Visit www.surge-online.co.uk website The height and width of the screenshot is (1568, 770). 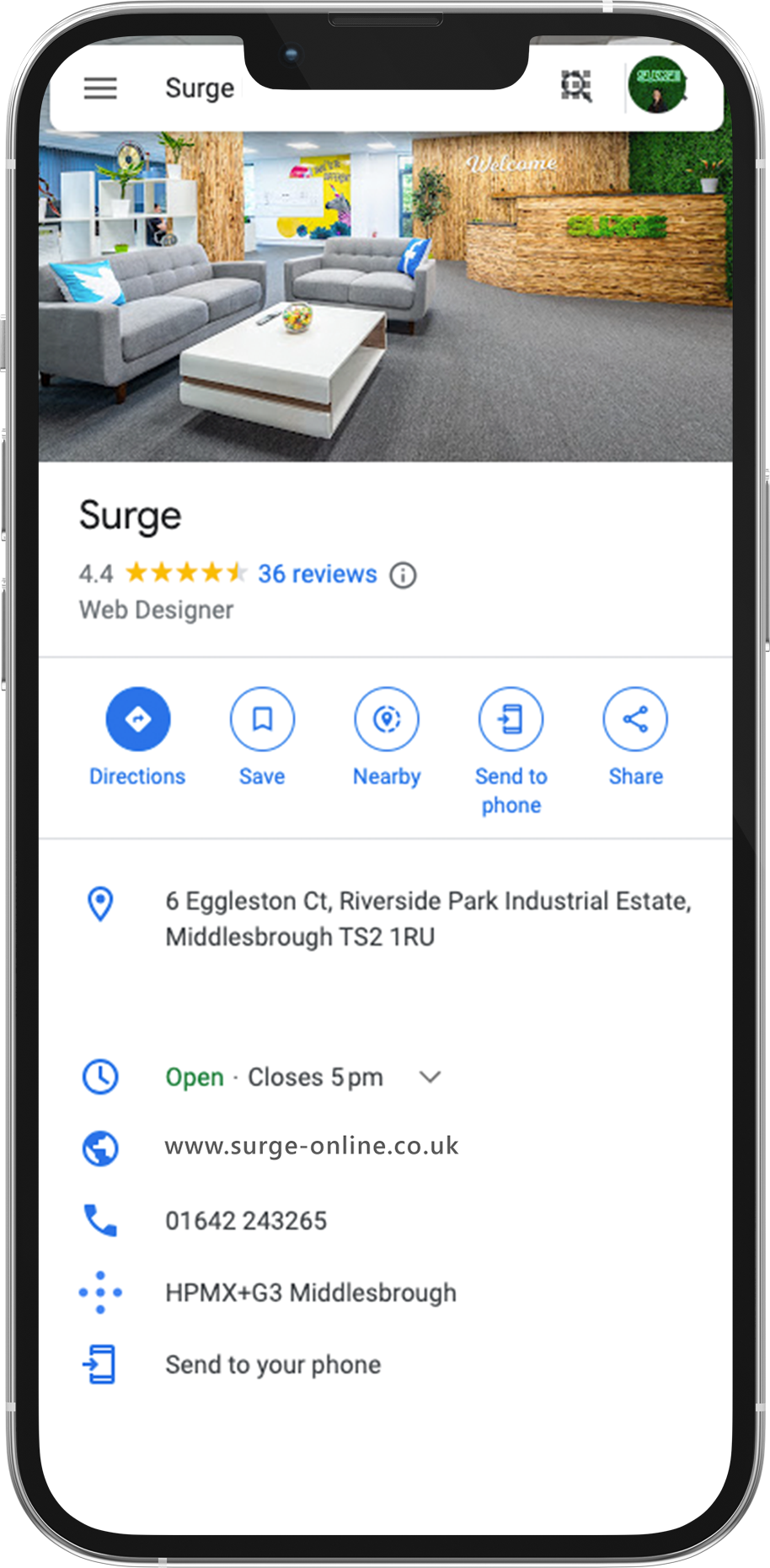312,1146
